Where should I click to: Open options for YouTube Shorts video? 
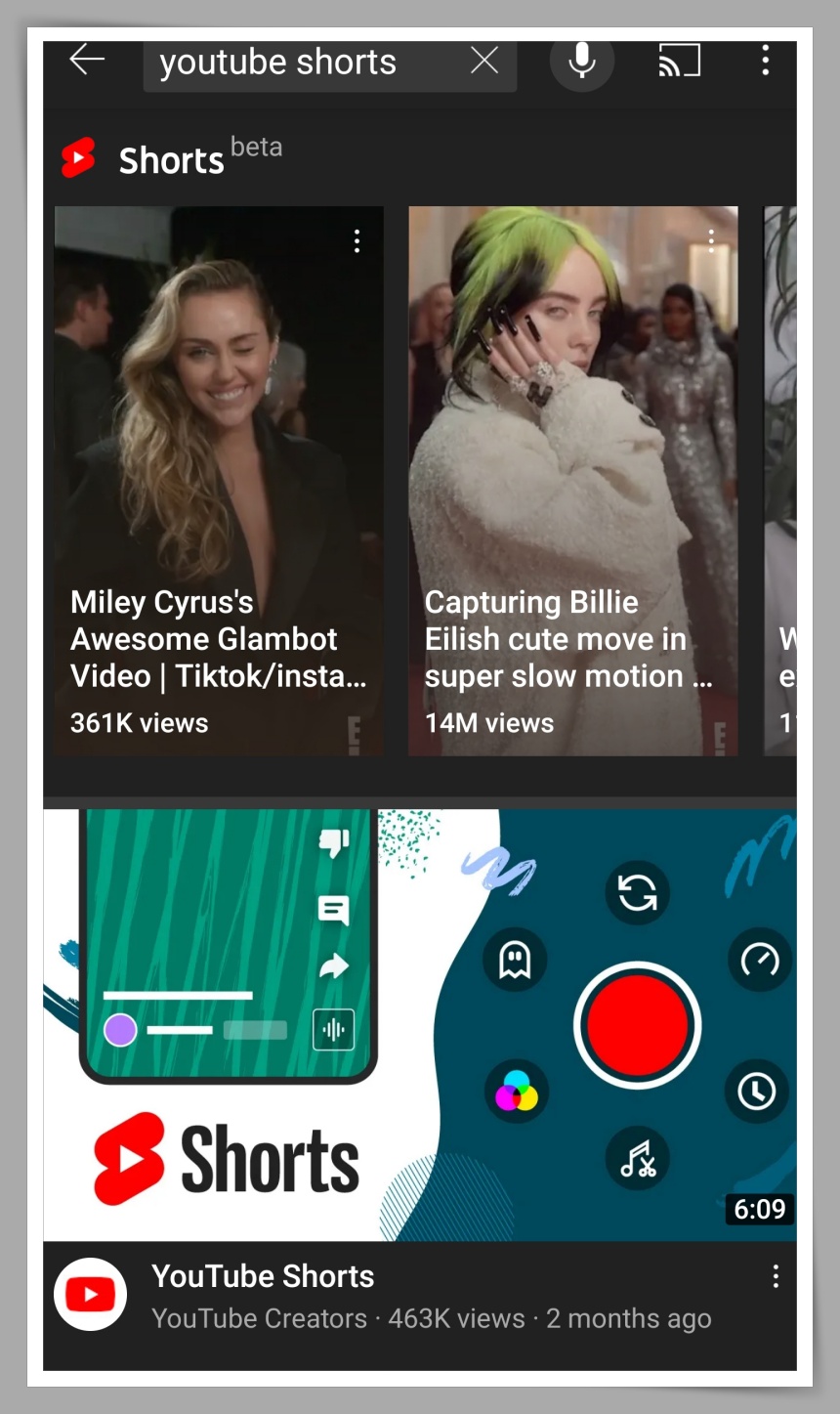776,1276
